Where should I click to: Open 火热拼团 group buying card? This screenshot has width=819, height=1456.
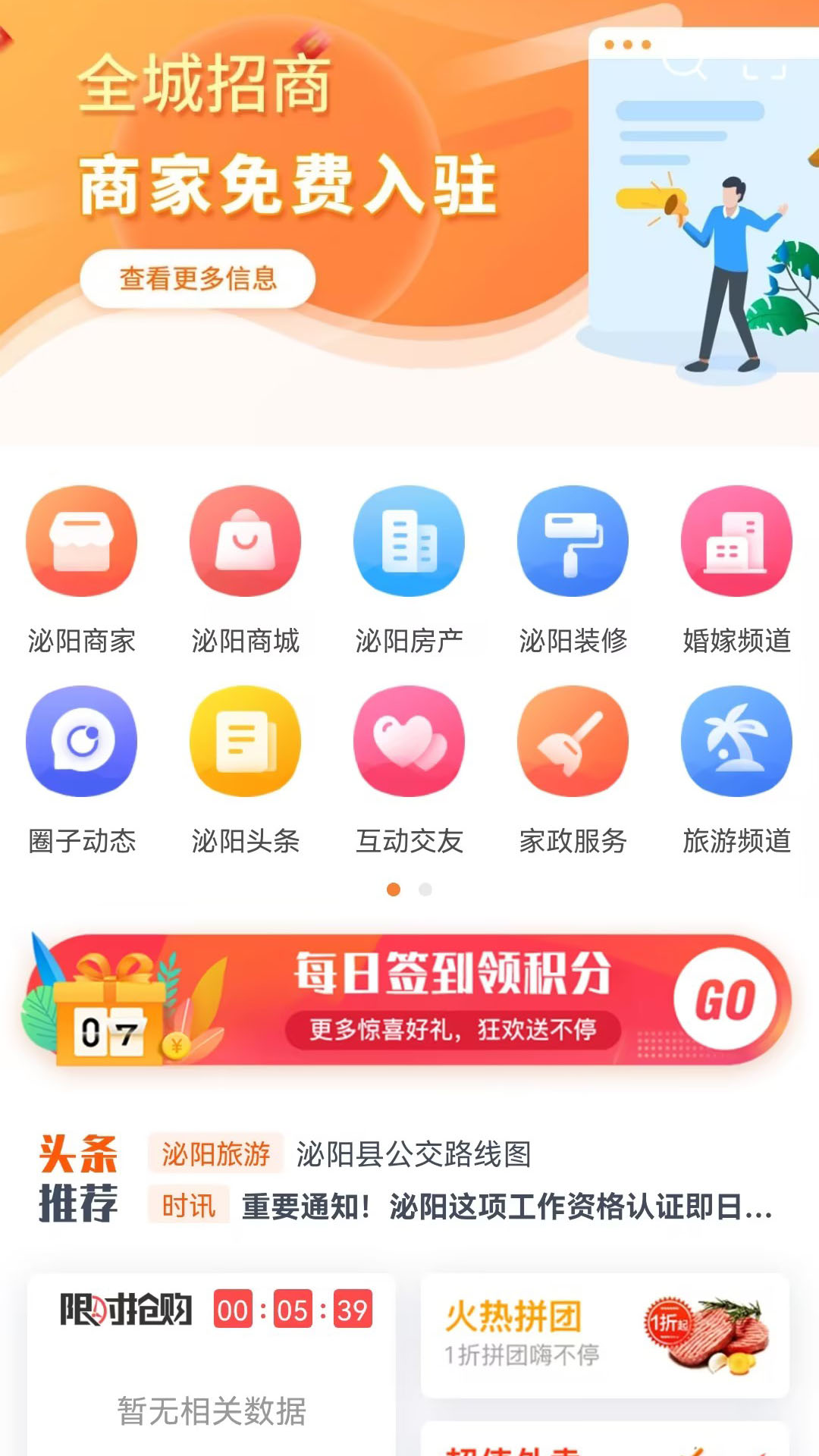click(604, 1335)
